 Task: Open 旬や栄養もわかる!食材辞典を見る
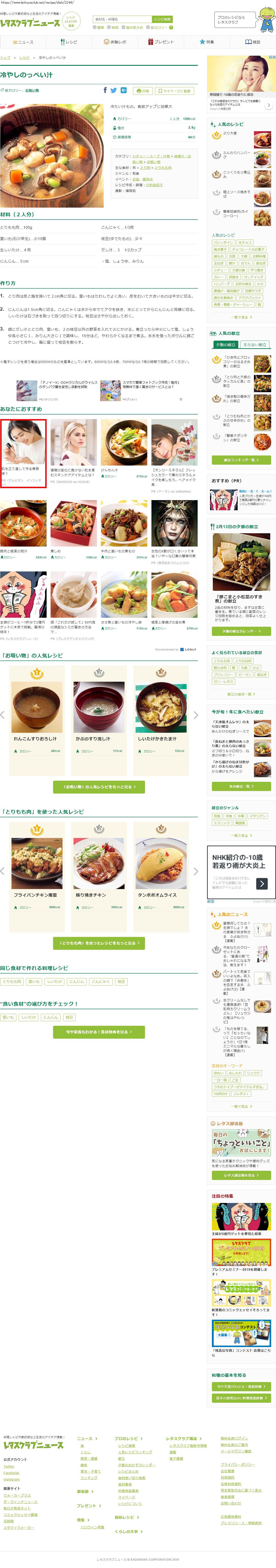[x=99, y=1032]
